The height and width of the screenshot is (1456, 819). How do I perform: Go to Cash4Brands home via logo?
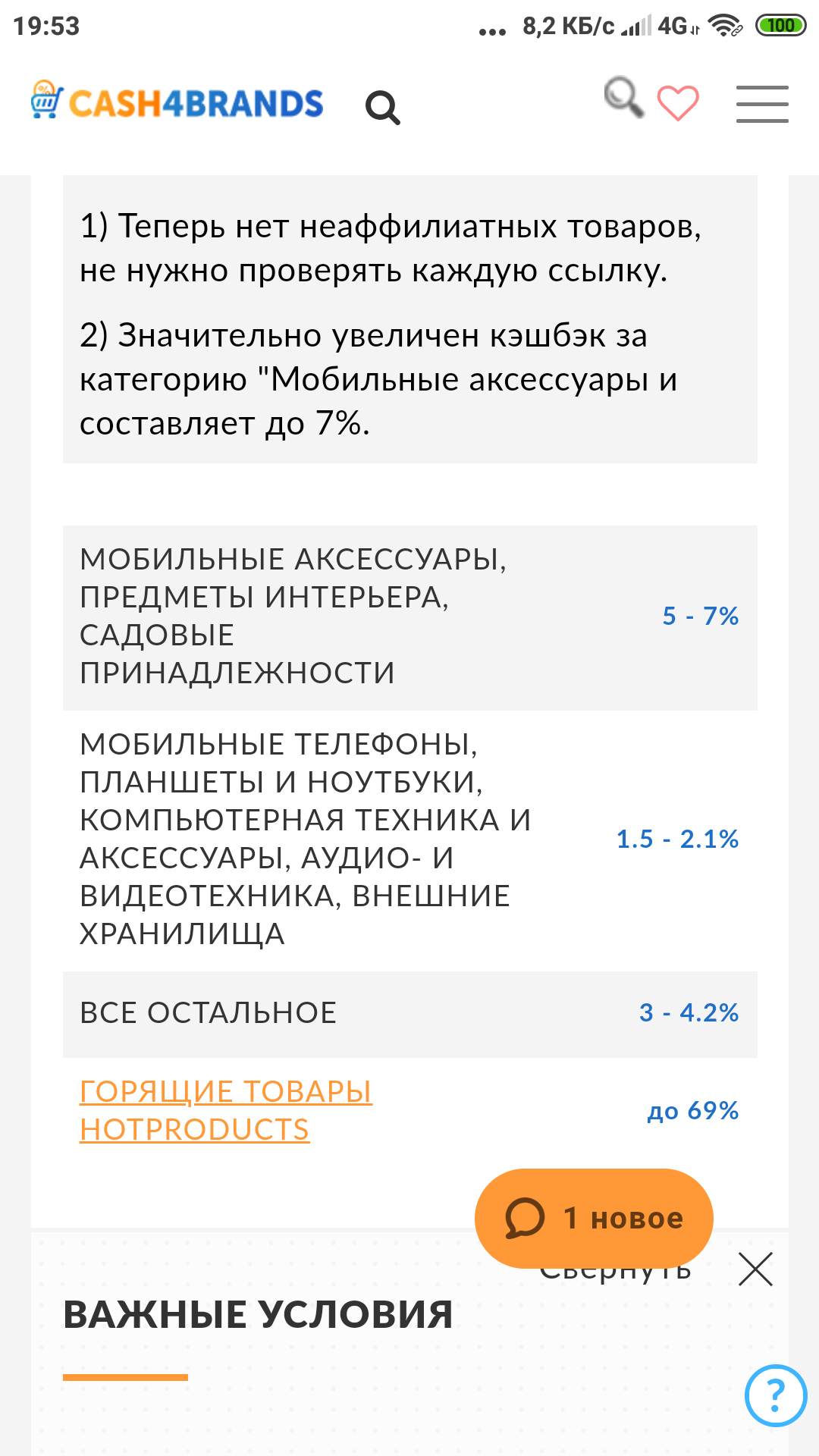[x=177, y=102]
